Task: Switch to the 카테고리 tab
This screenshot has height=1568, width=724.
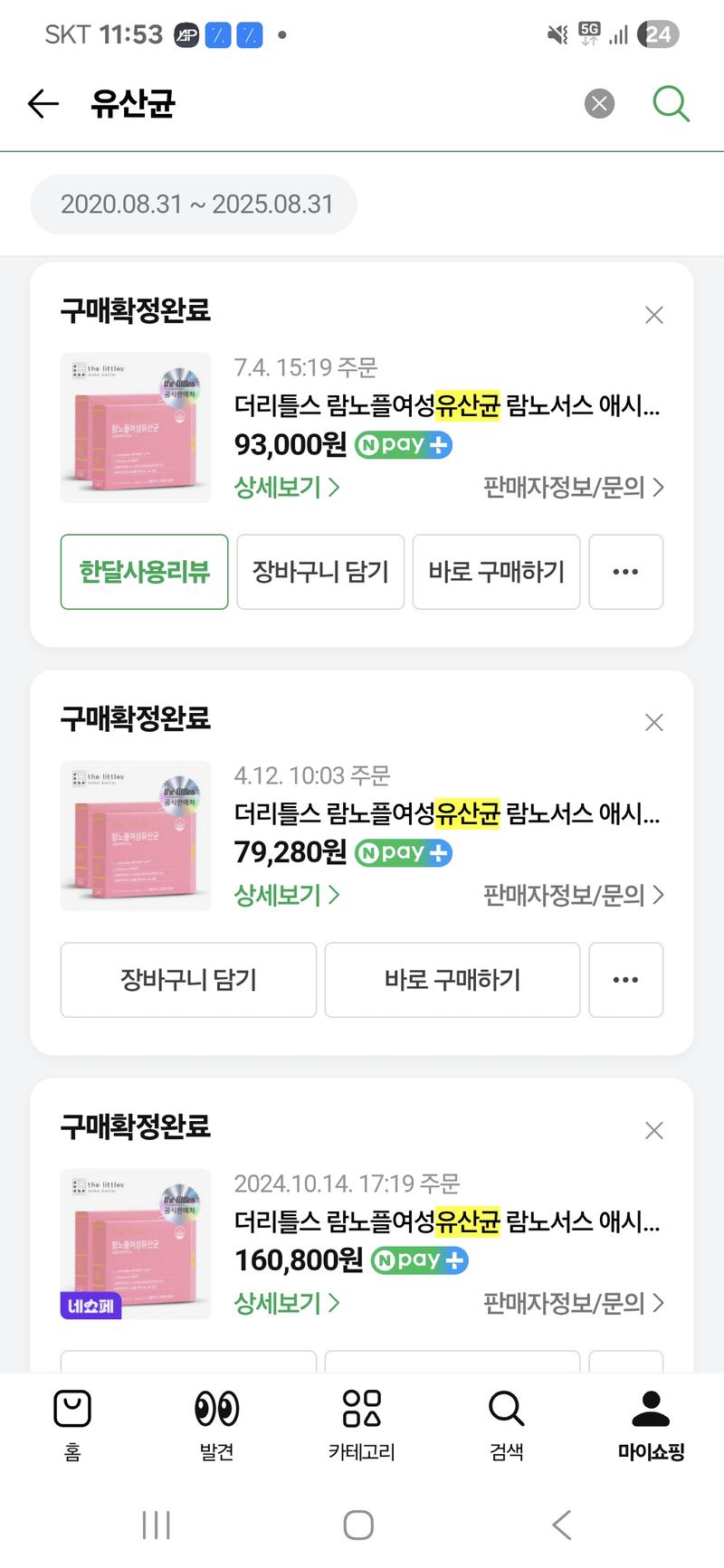Action: 362,1425
